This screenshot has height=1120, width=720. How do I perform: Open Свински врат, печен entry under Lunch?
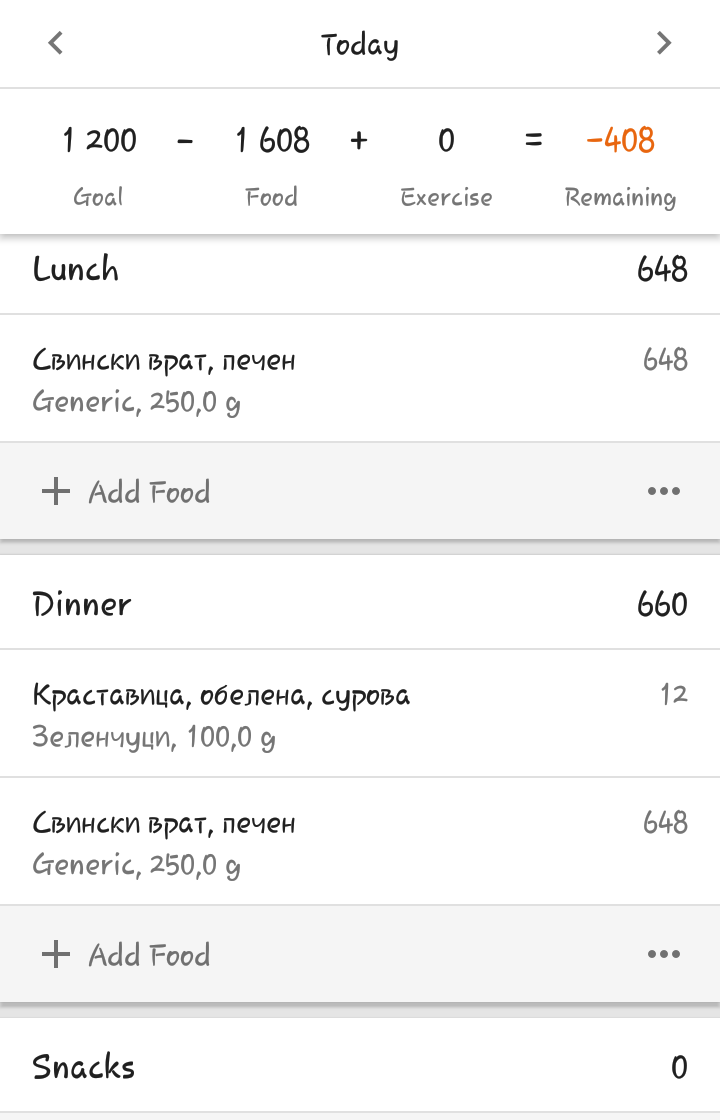pos(360,379)
